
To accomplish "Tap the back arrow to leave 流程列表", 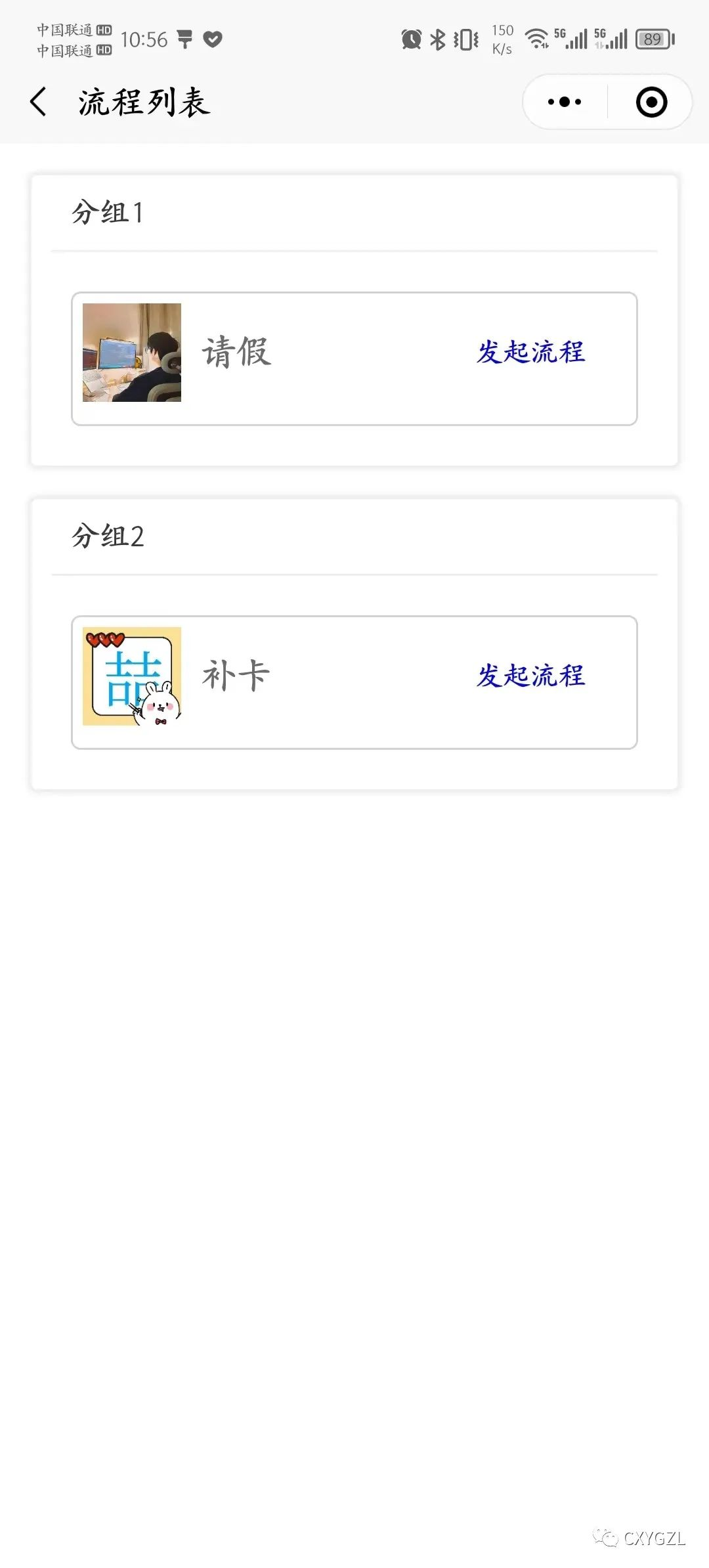I will tap(37, 102).
